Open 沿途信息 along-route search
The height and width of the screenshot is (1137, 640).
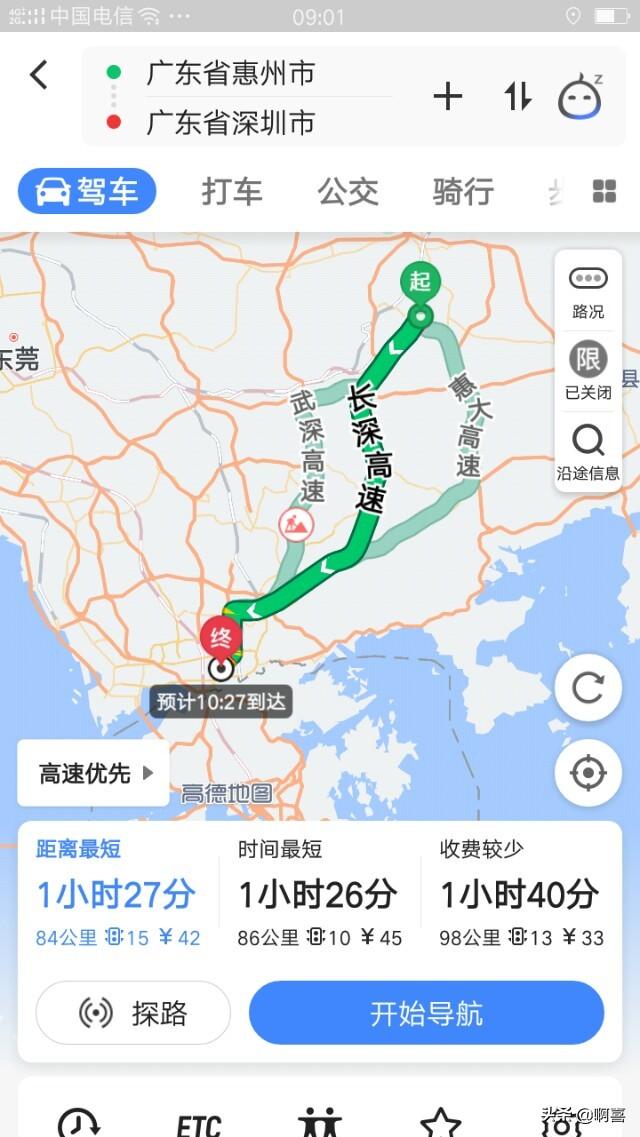pos(588,452)
